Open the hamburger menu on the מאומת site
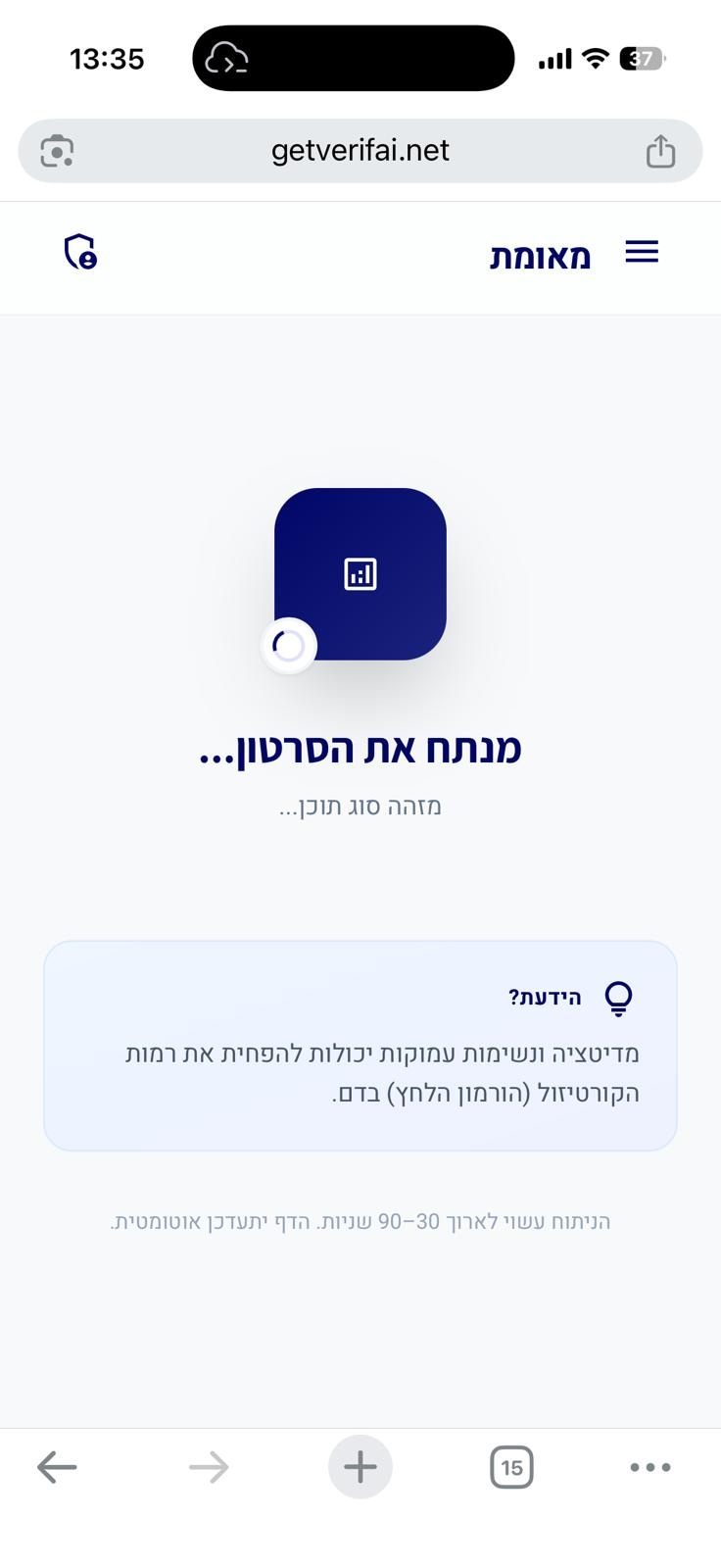Image resolution: width=721 pixels, height=1568 pixels. [642, 252]
